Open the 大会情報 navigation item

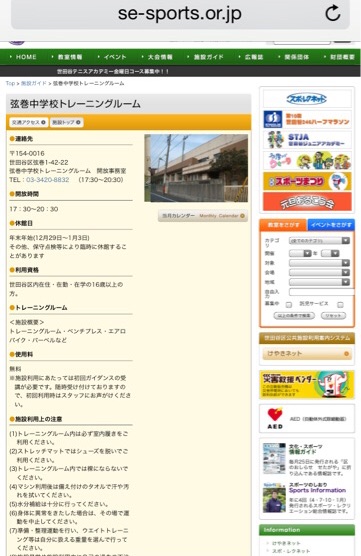[x=157, y=57]
